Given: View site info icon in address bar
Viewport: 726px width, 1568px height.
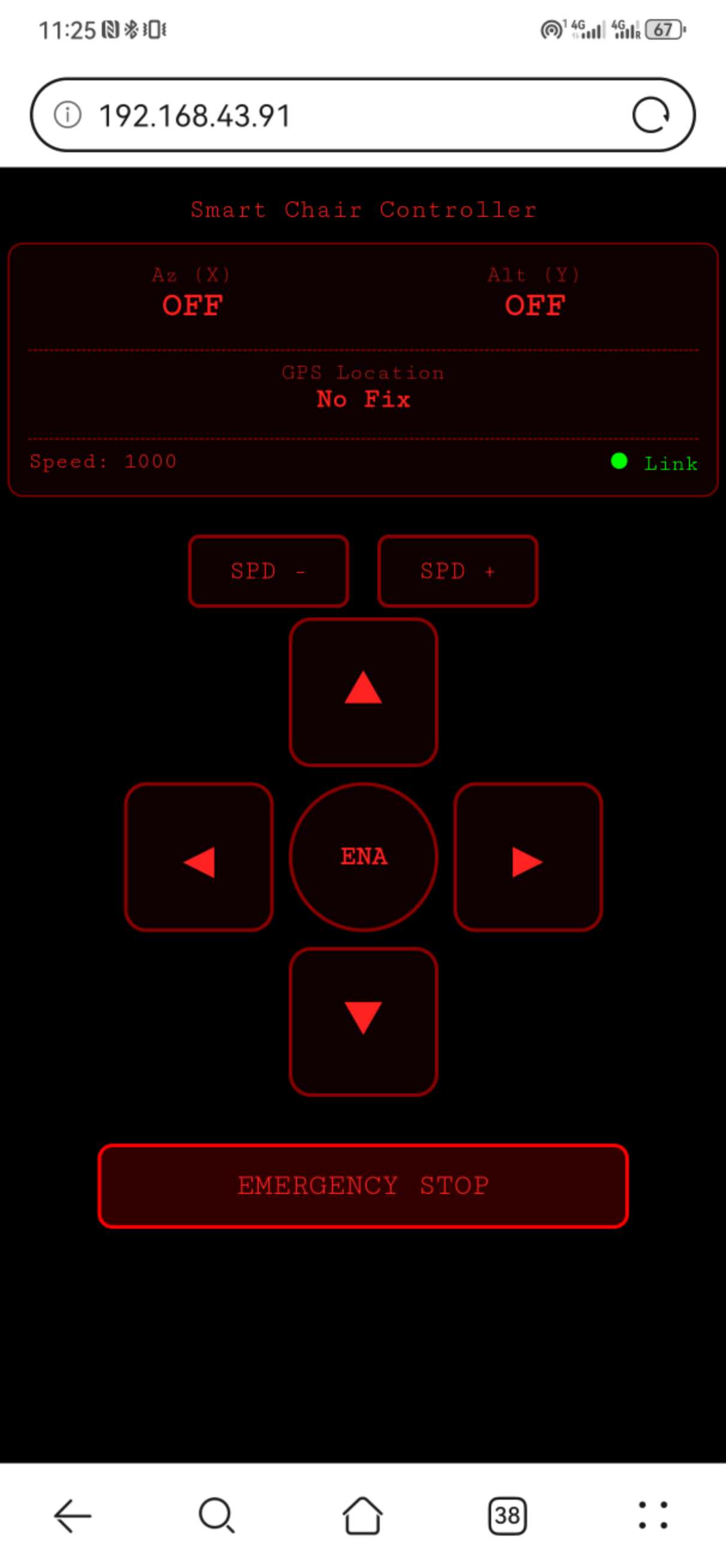Looking at the screenshot, I should click(x=68, y=114).
